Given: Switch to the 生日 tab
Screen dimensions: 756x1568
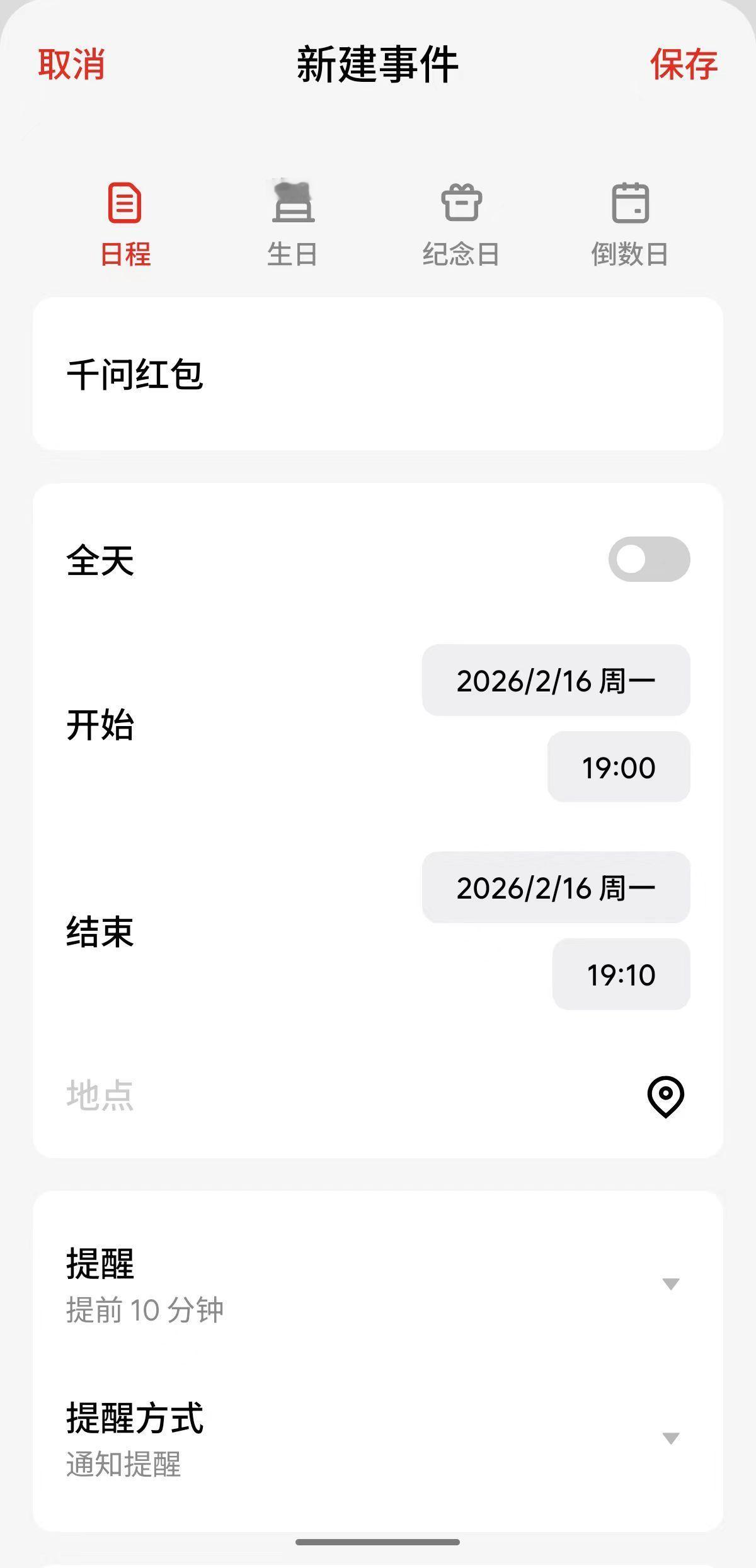Looking at the screenshot, I should (294, 227).
